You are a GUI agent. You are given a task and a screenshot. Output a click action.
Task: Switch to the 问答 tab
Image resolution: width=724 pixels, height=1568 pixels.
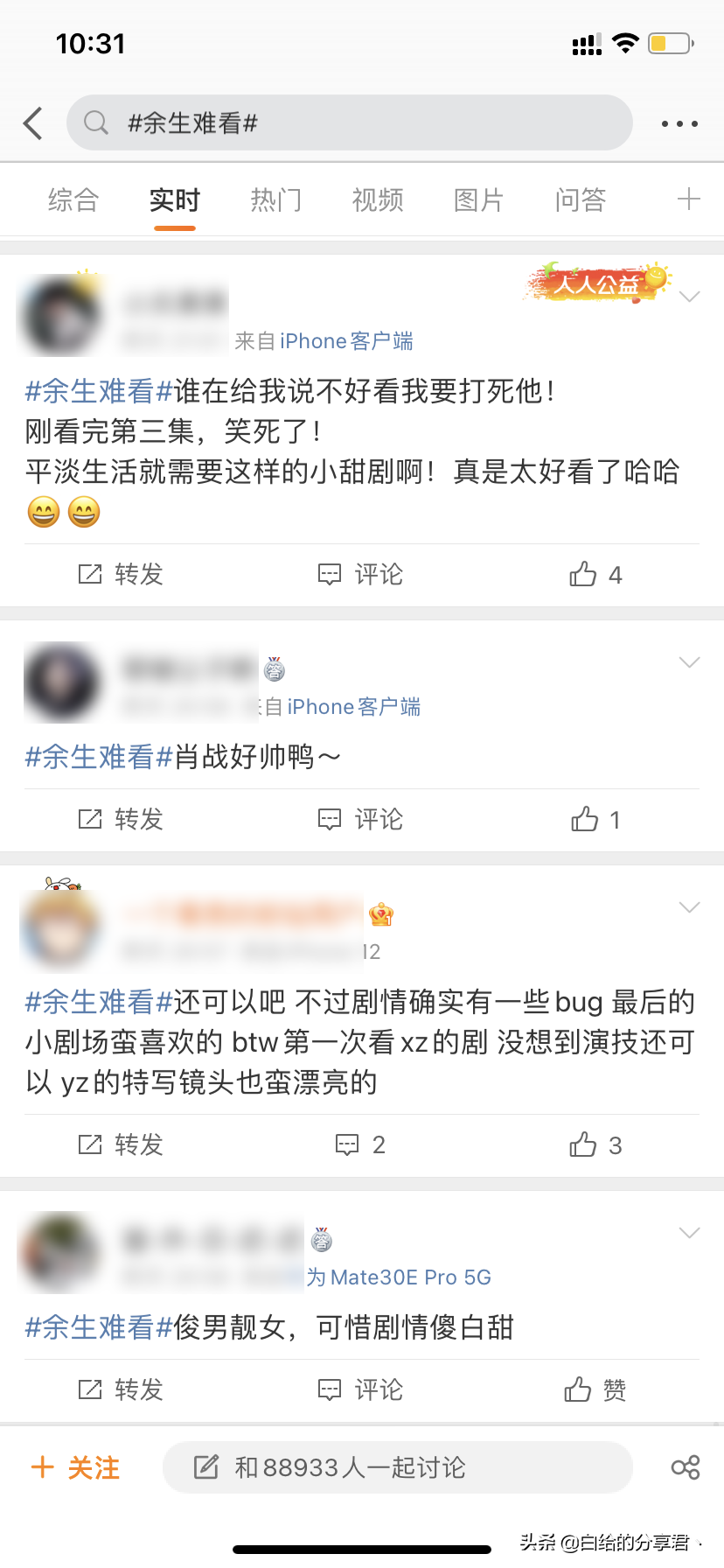coord(581,200)
